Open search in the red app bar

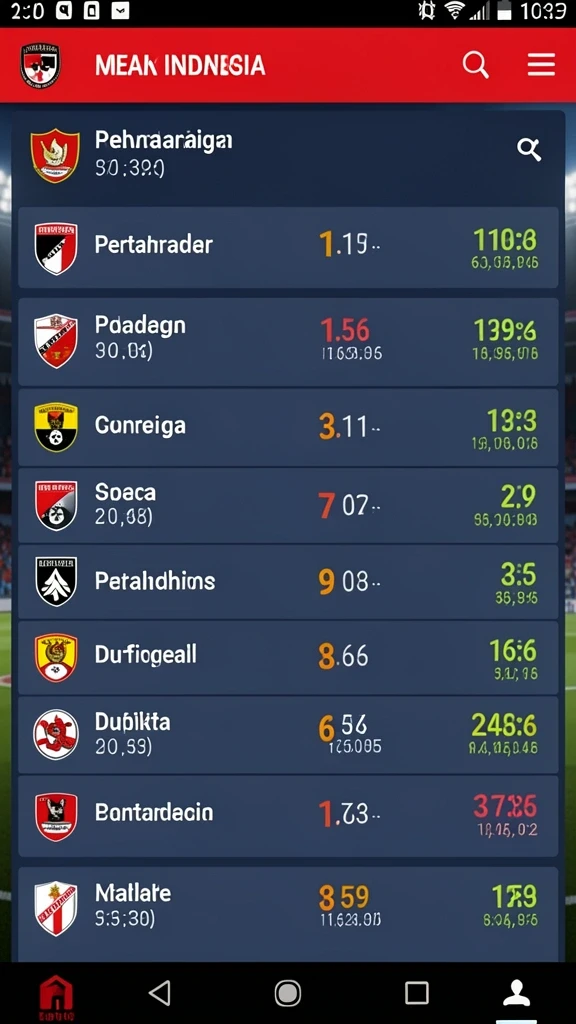point(475,65)
